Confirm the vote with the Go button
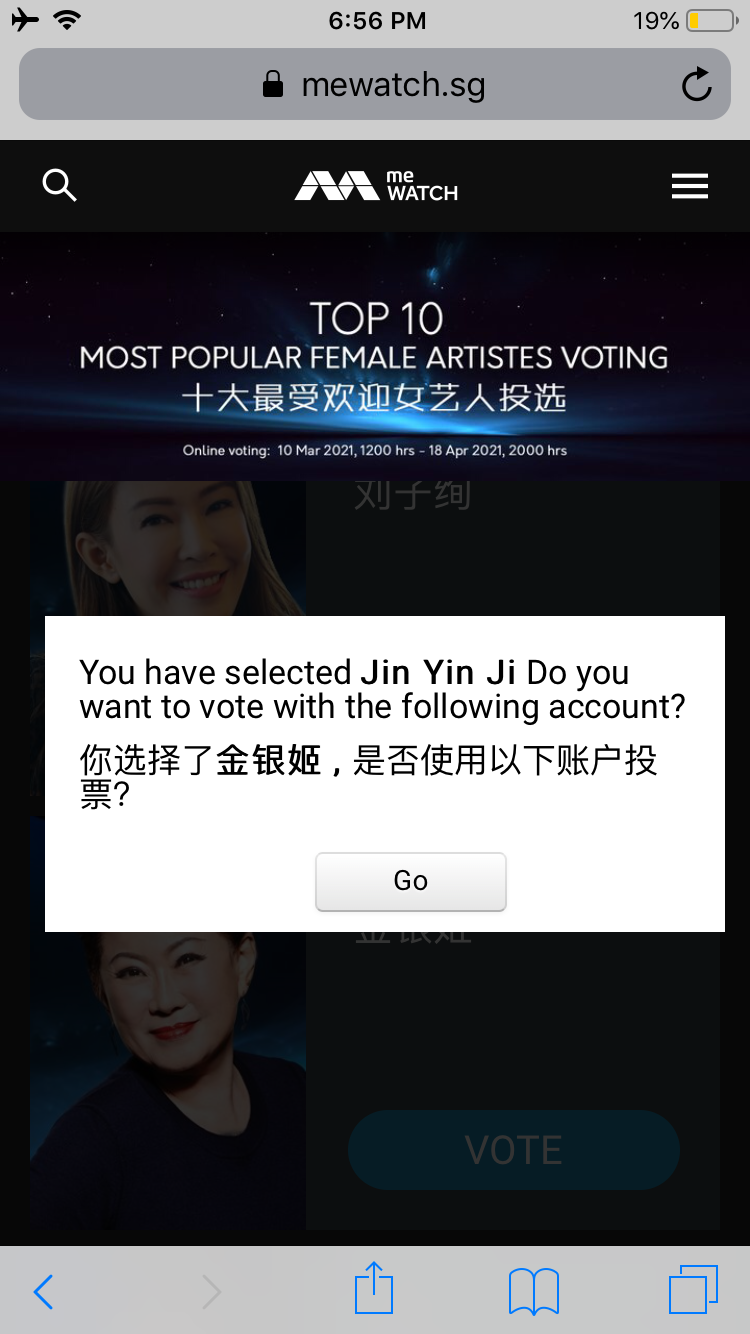Viewport: 750px width, 1334px height. pos(411,881)
